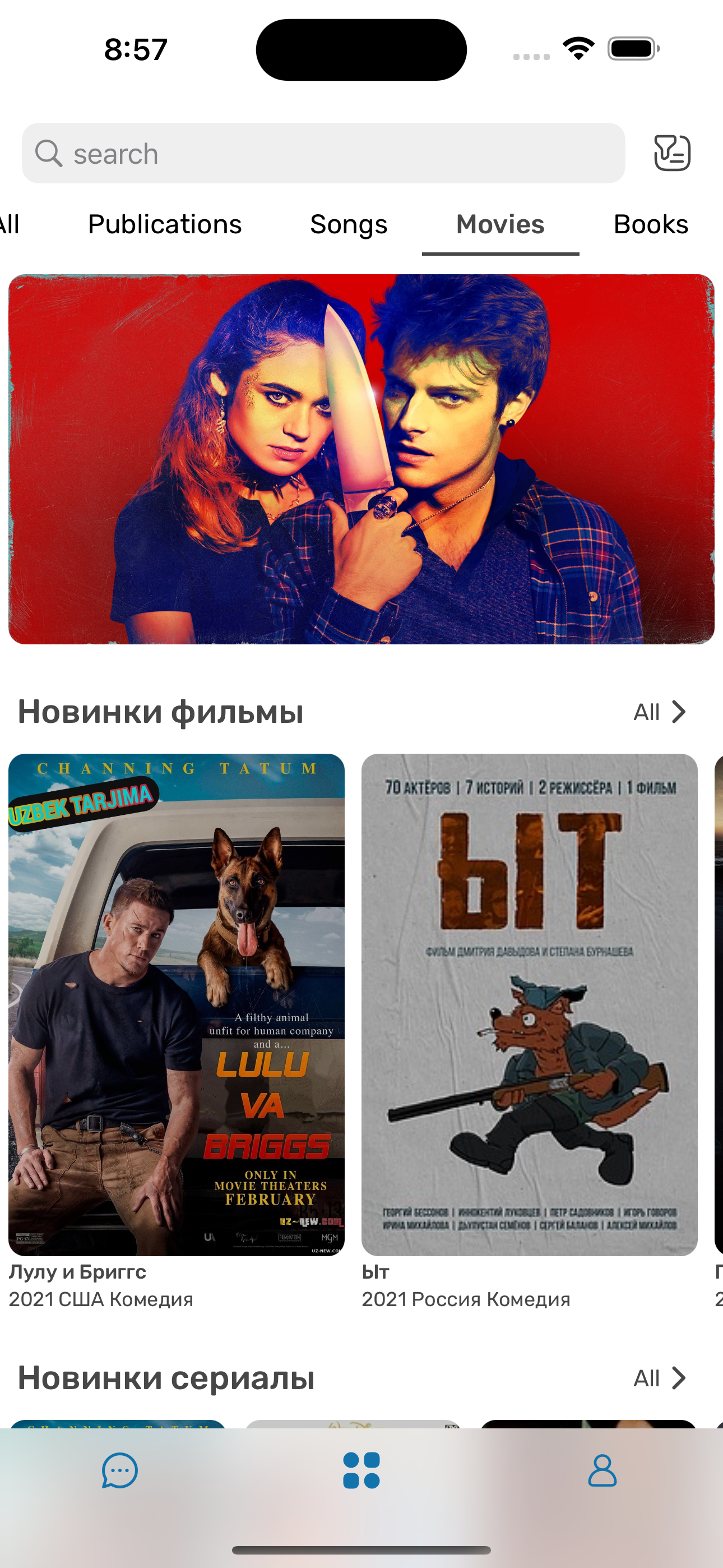Open the Лулу и Бриггс movie card
This screenshot has height=1568, width=723.
177,1032
